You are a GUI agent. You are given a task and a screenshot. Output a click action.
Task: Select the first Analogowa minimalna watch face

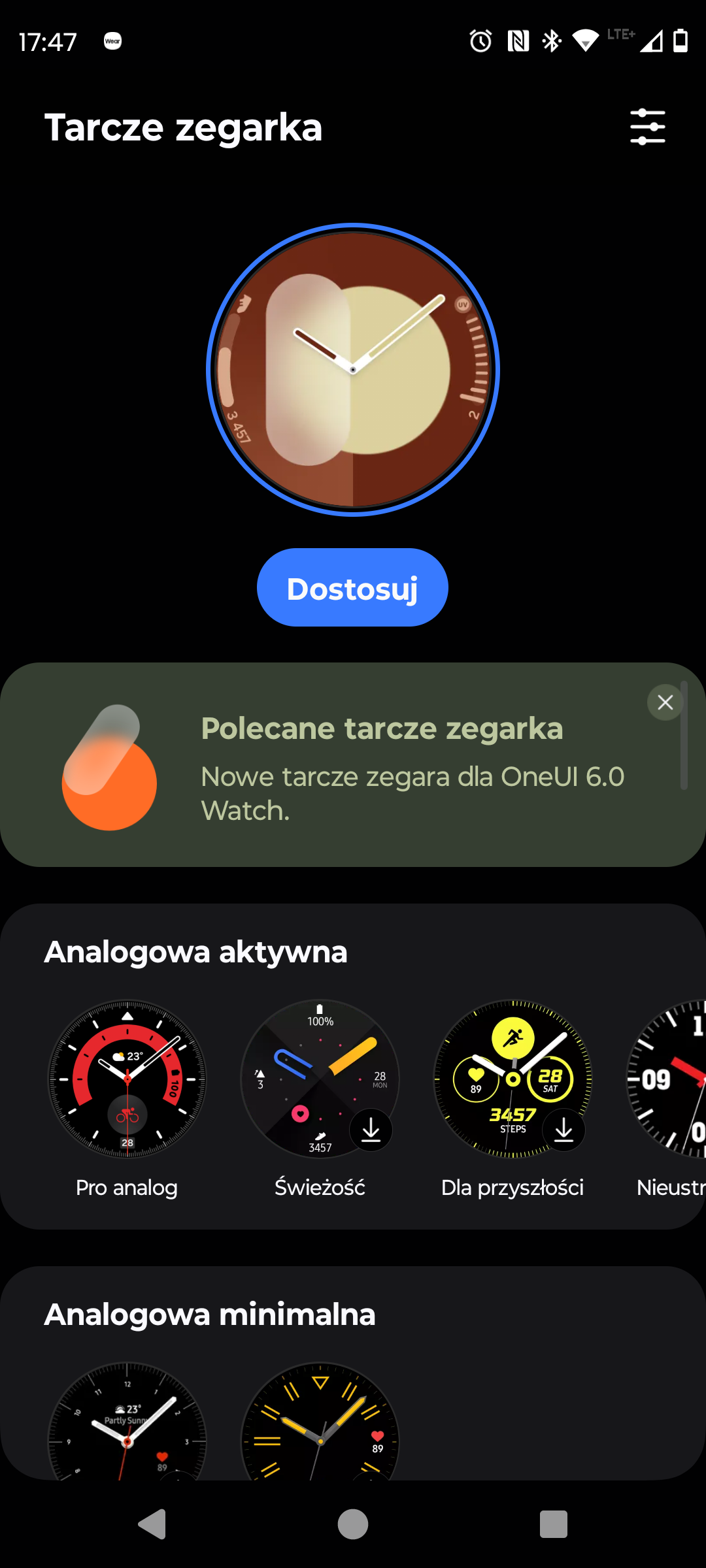point(127,1421)
